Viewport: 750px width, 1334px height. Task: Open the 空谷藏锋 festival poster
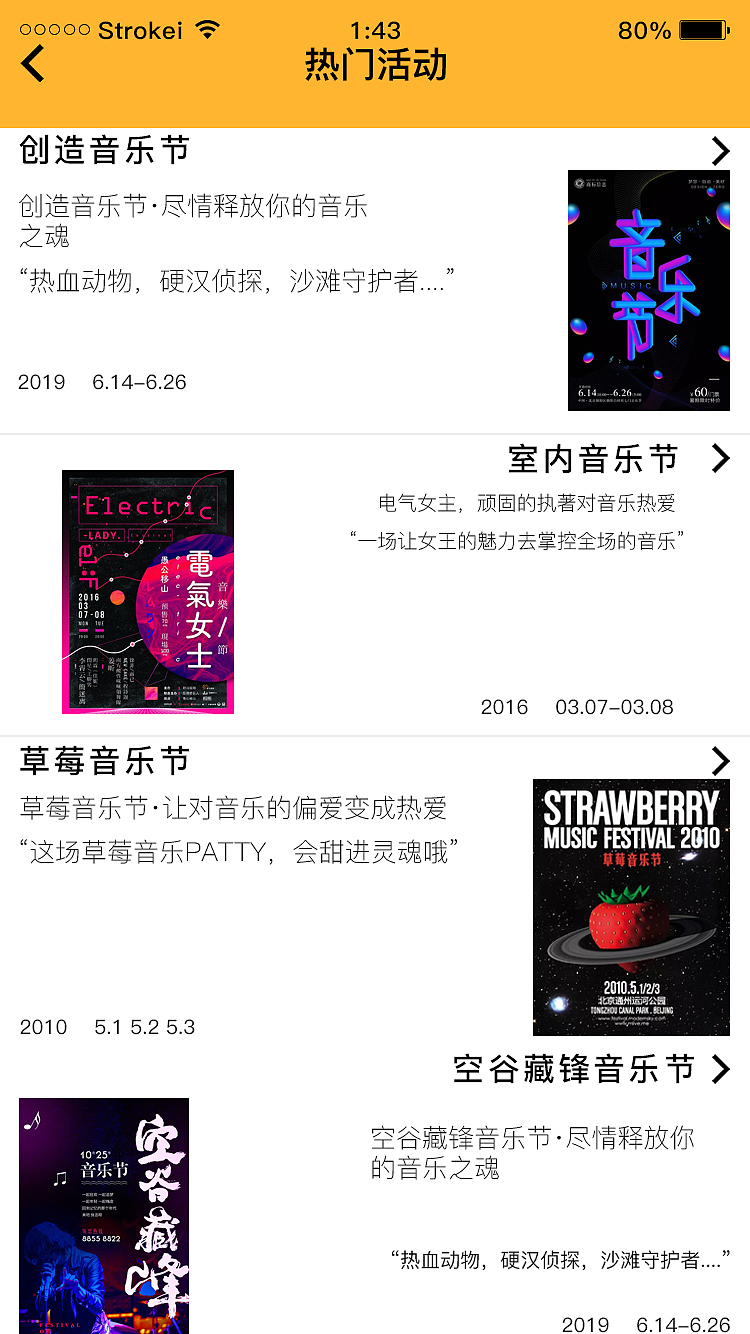pos(104,1215)
